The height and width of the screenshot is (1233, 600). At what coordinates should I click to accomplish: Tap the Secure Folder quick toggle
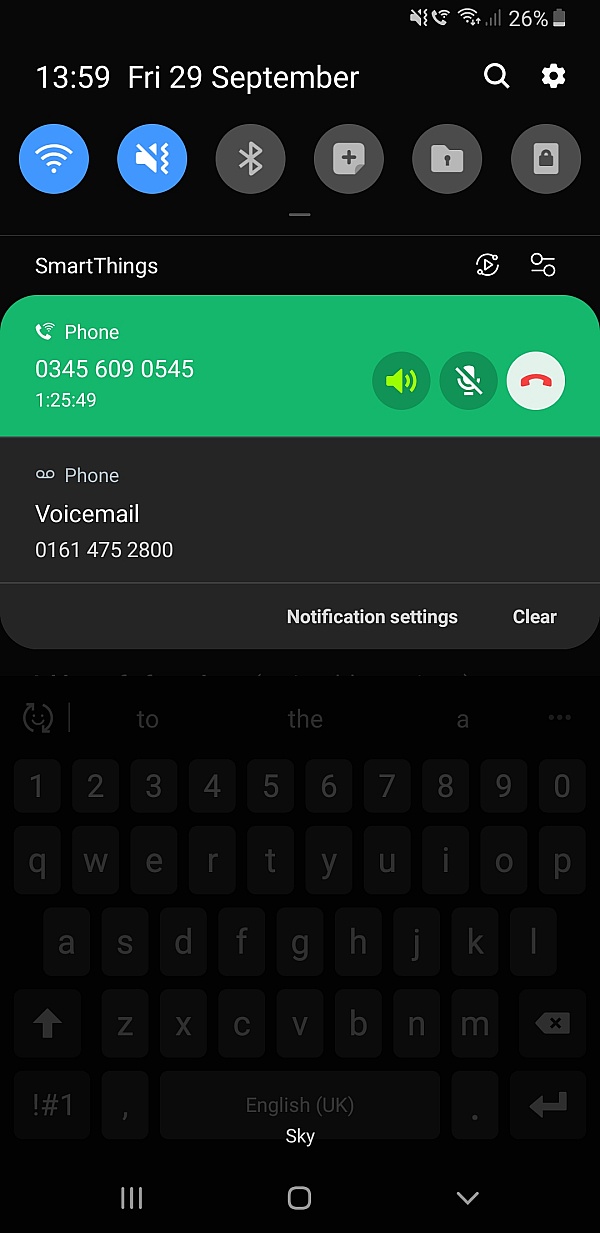pyautogui.click(x=447, y=158)
